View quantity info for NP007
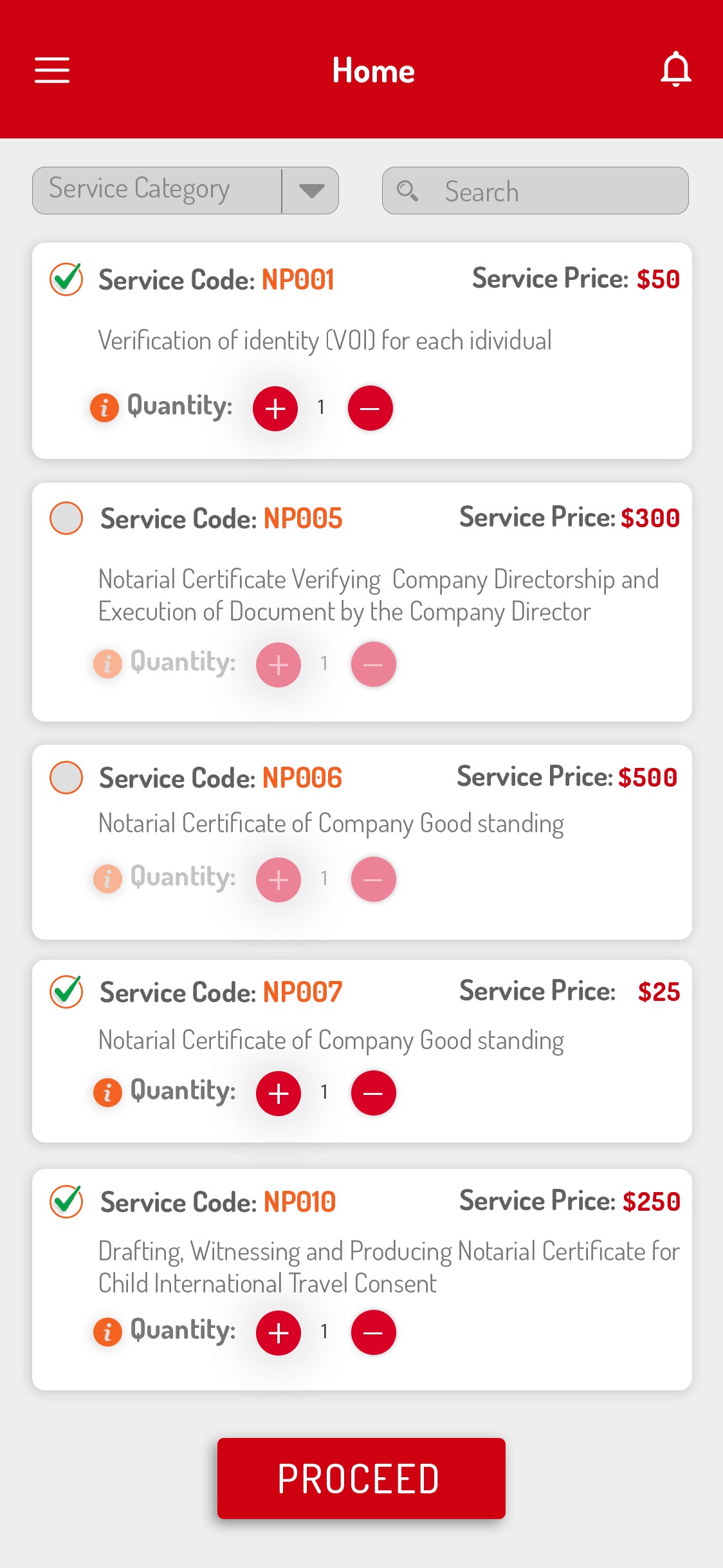This screenshot has width=723, height=1568. click(x=107, y=1092)
